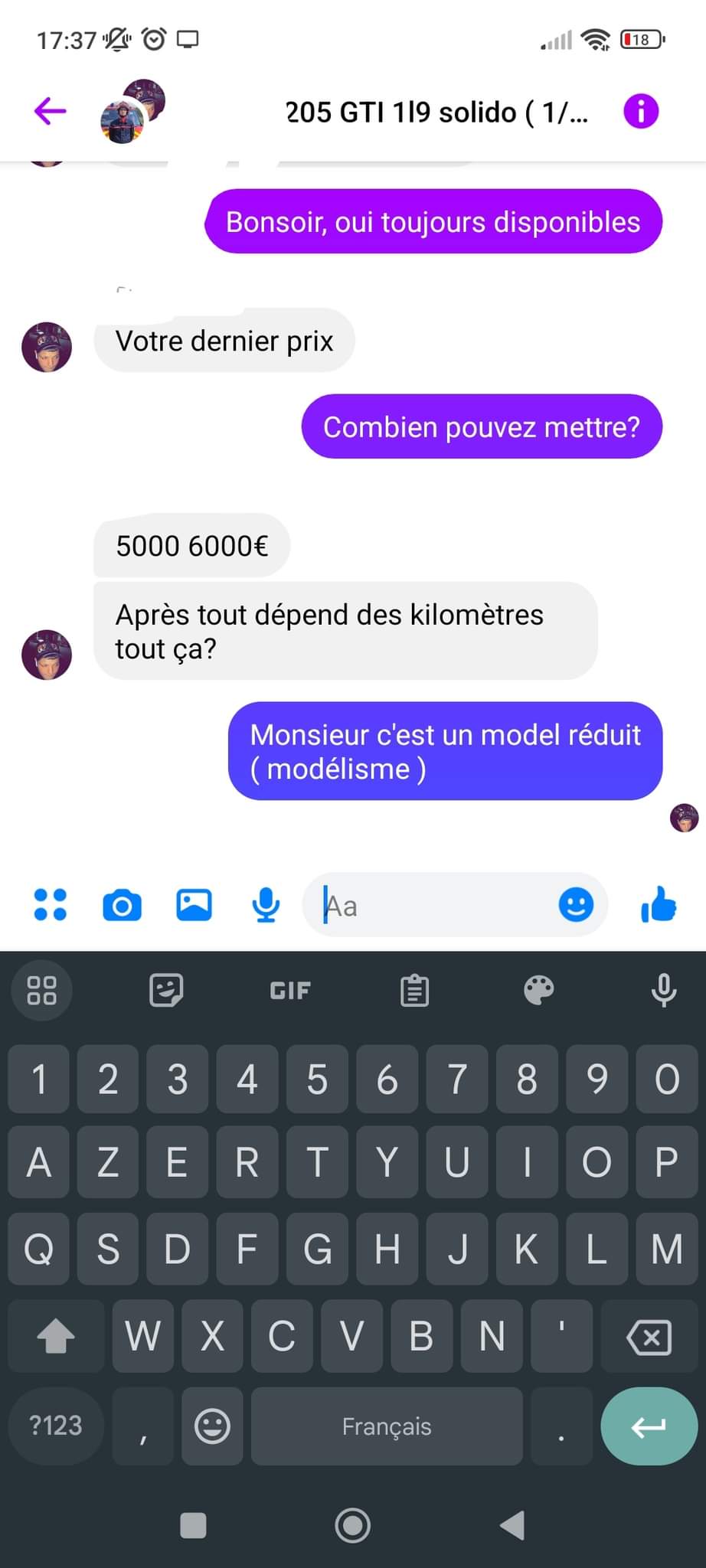706x1568 pixels.
Task: Open the emoji smiley picker
Action: 576,905
